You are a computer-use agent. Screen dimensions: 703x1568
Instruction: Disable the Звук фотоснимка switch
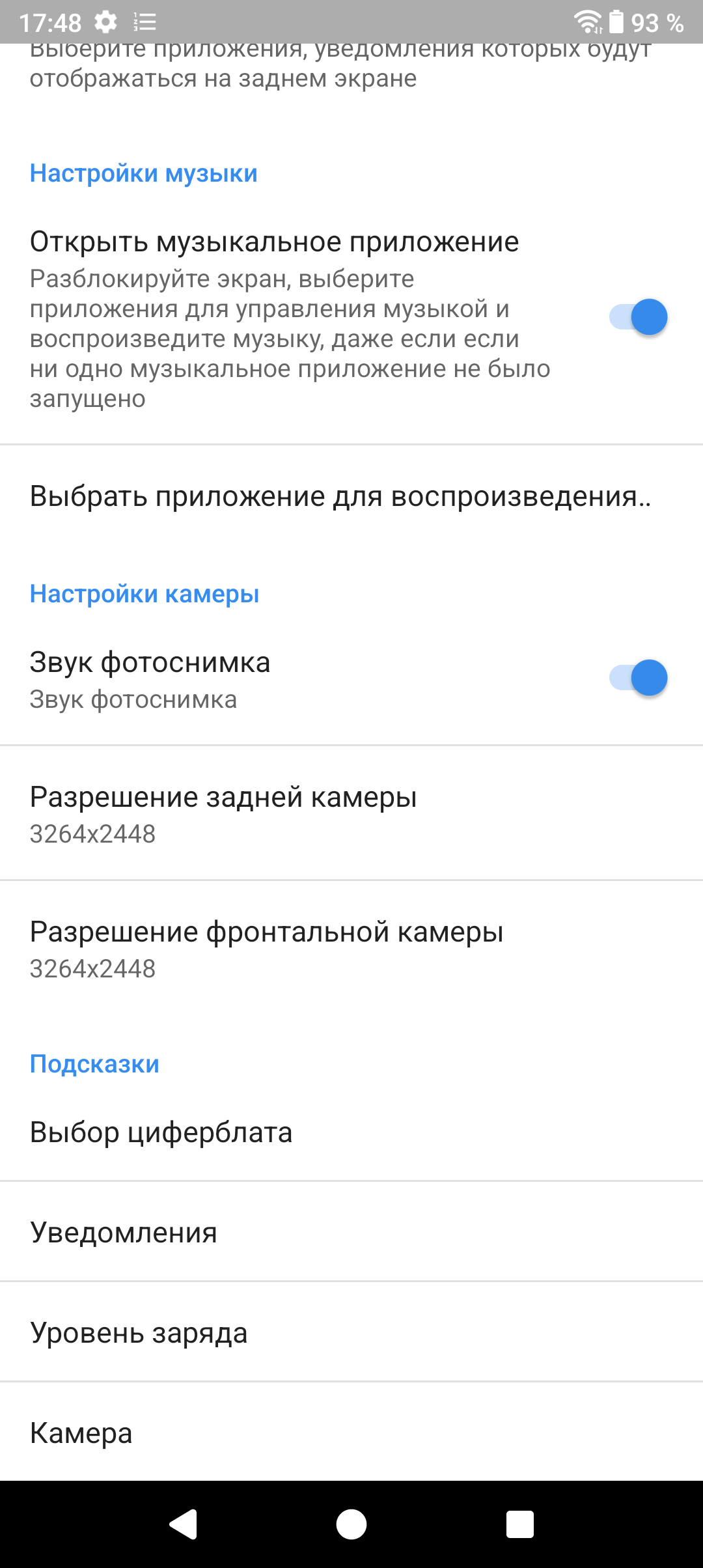(x=638, y=678)
